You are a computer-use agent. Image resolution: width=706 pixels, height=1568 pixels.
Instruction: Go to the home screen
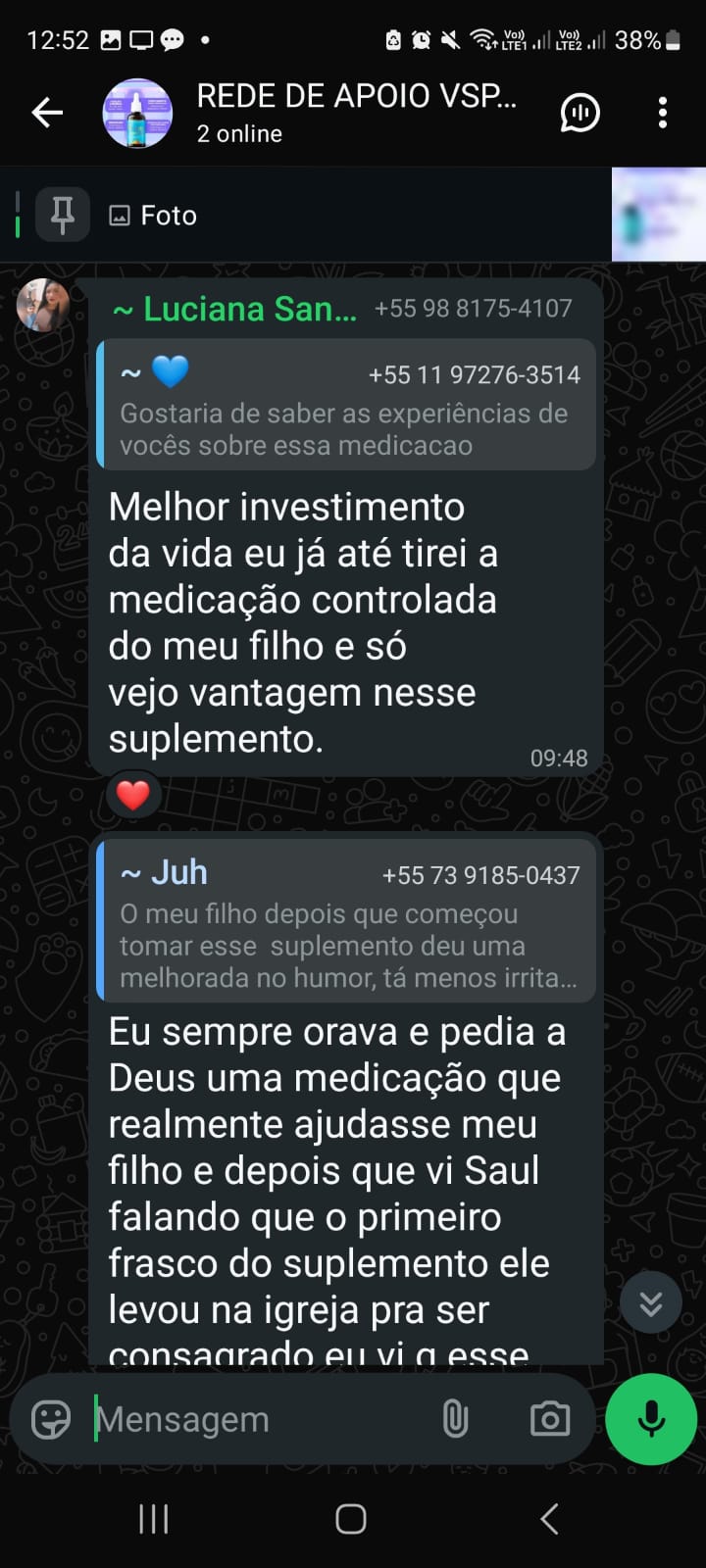[x=351, y=1519]
